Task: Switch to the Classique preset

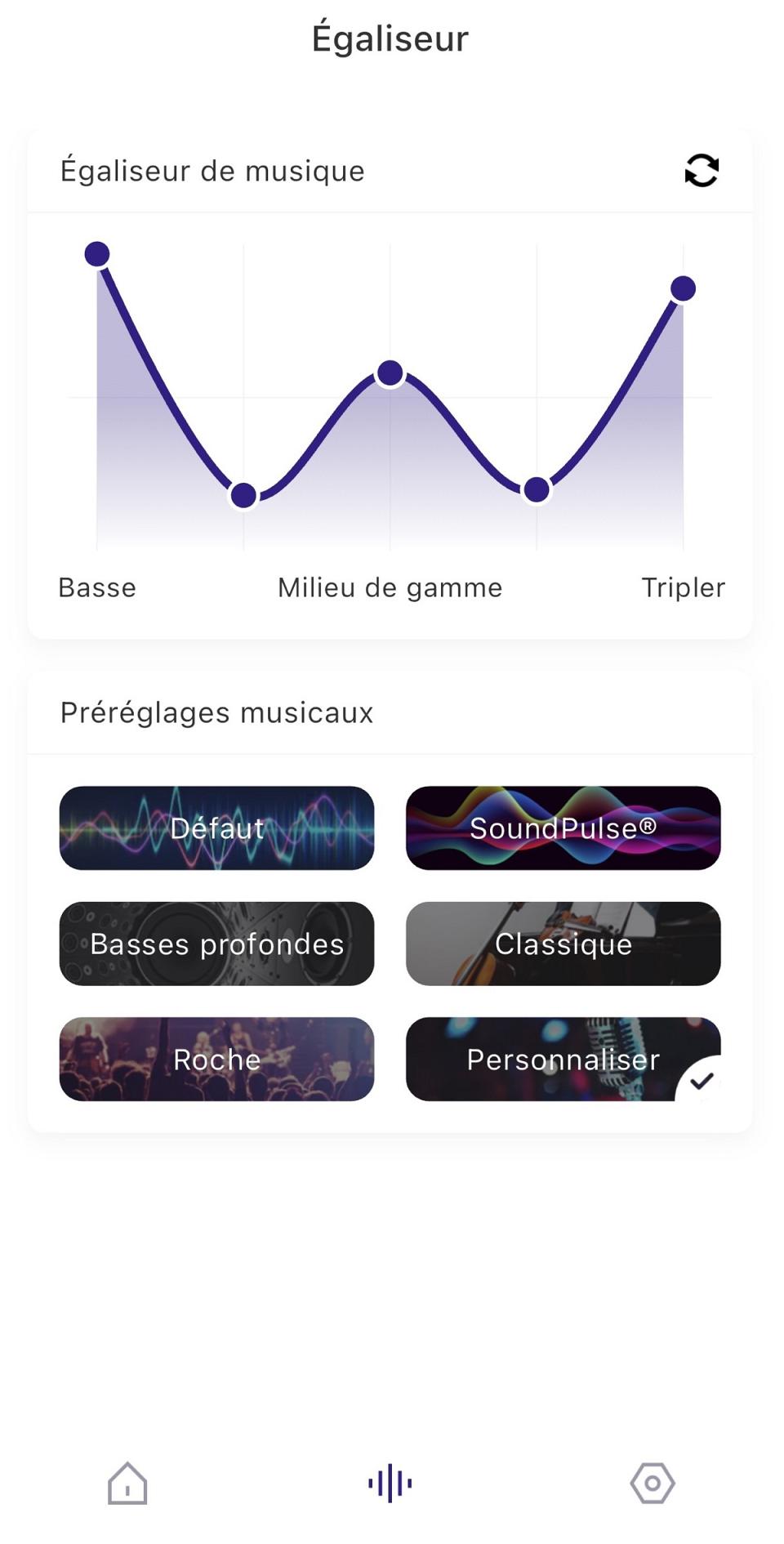Action: [x=563, y=944]
